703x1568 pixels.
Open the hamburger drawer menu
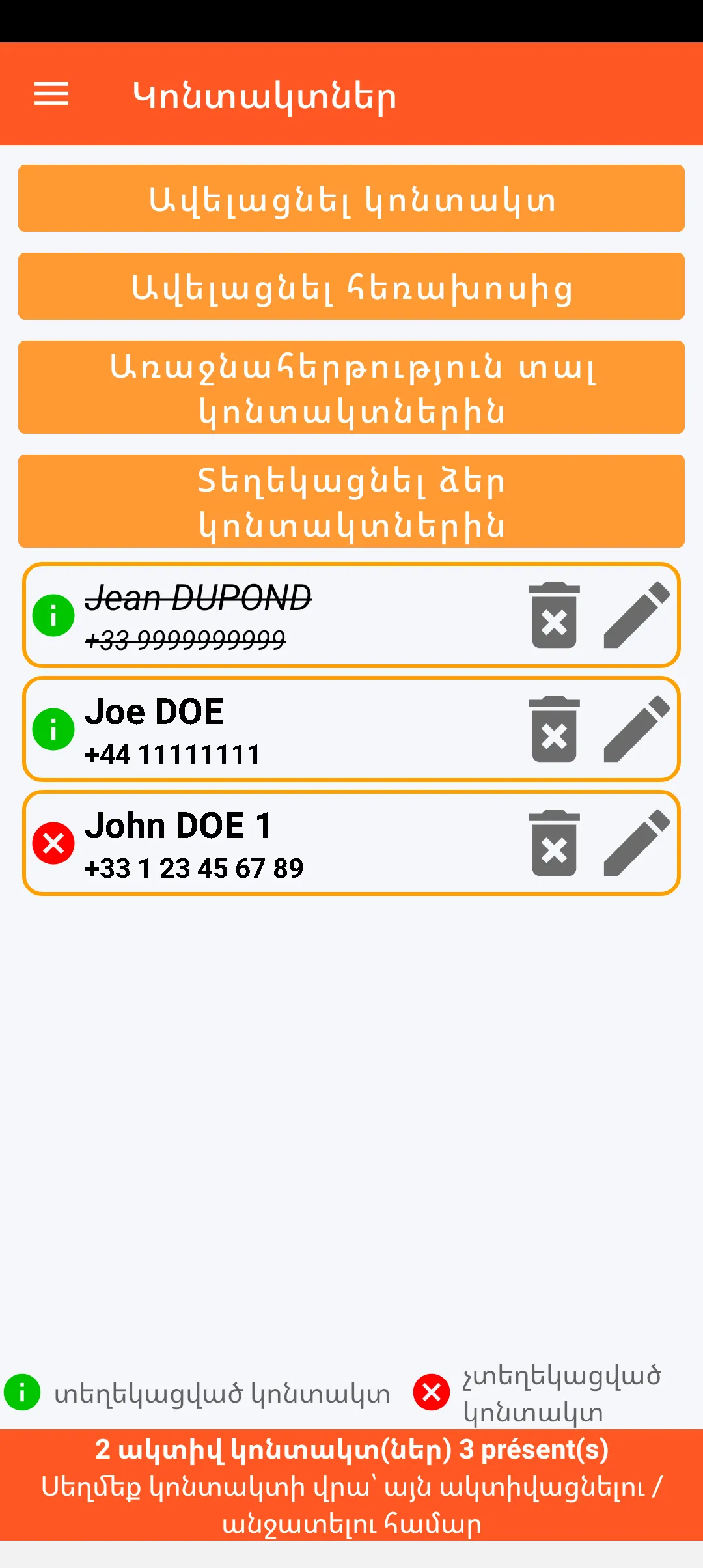(x=51, y=94)
